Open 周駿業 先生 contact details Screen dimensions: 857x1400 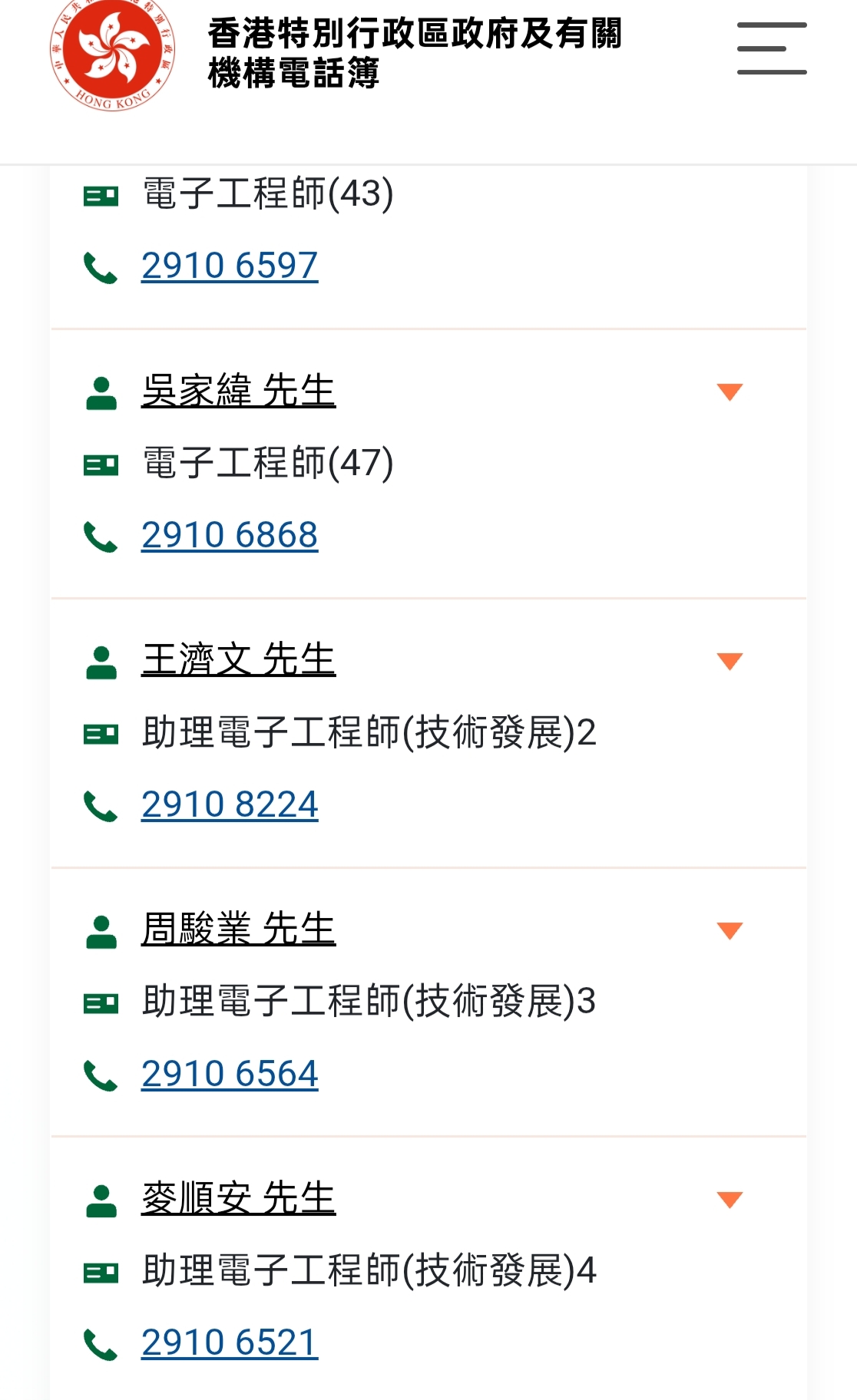[x=239, y=929]
